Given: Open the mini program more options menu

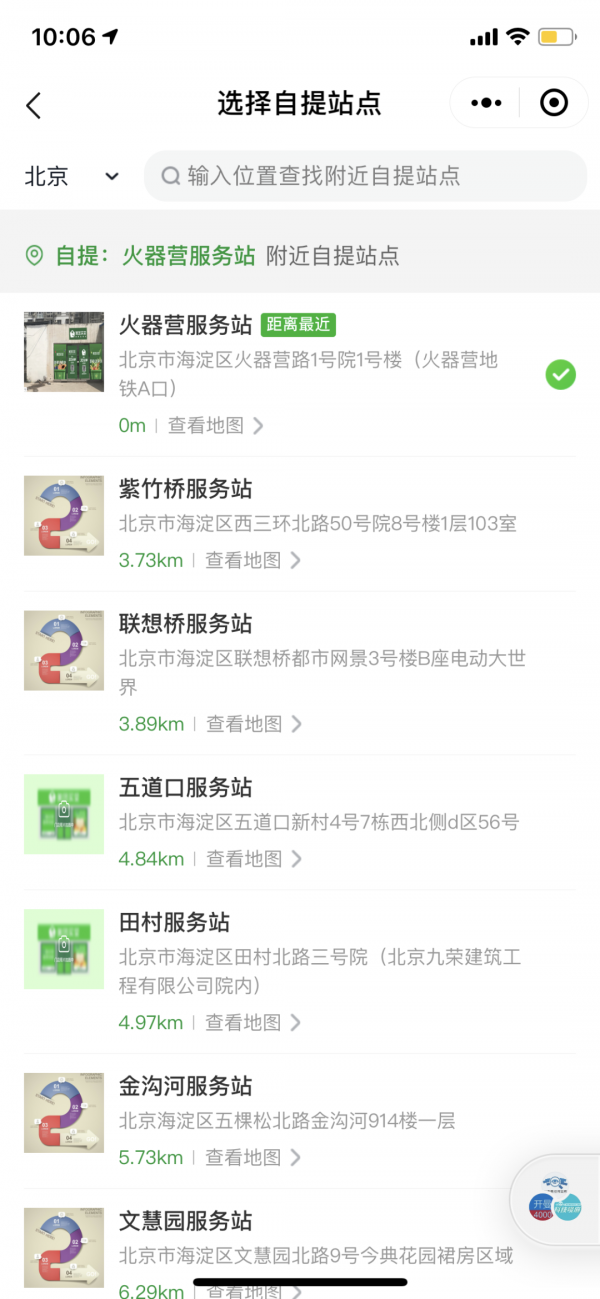Looking at the screenshot, I should tap(486, 103).
